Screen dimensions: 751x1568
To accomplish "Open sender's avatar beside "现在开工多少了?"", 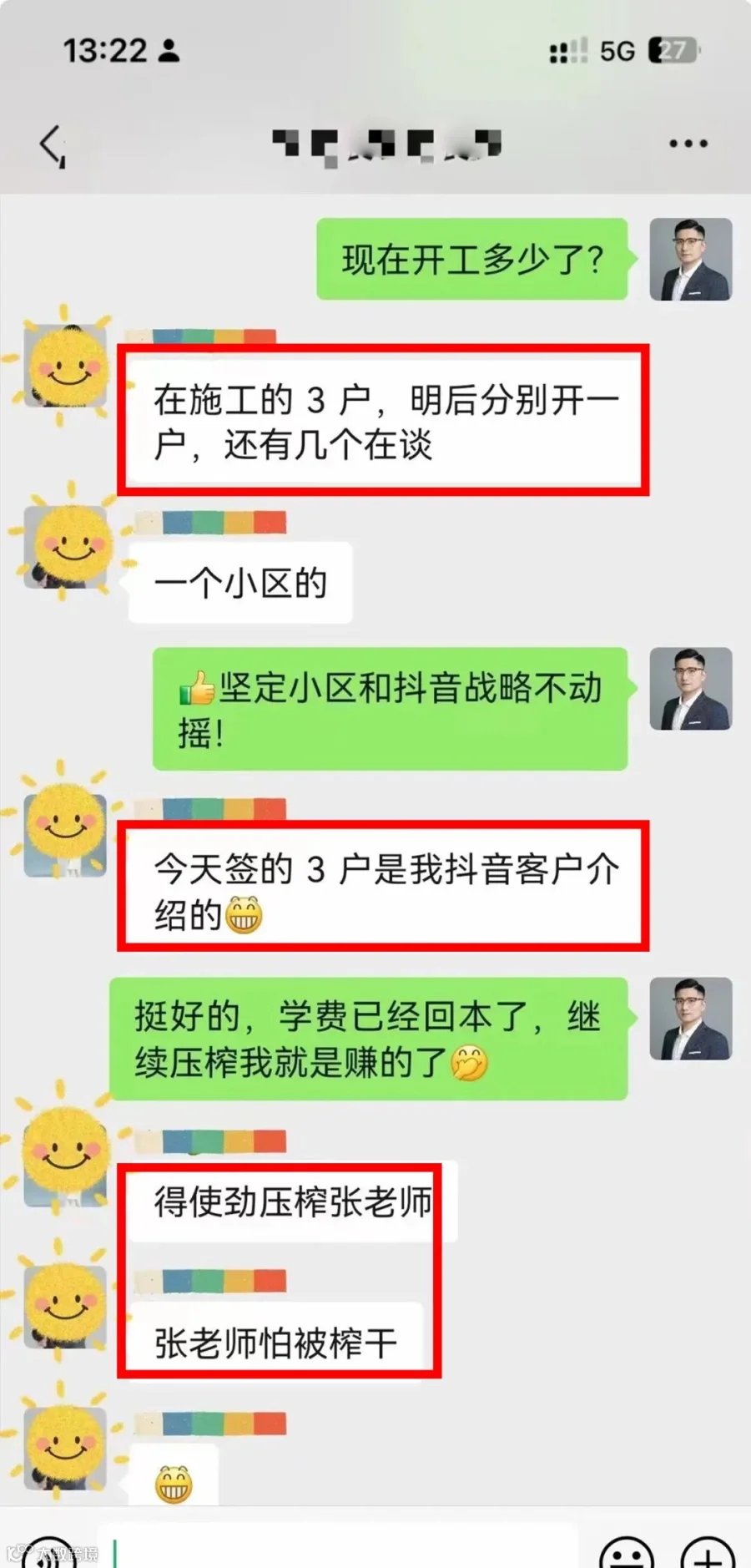I will [691, 259].
